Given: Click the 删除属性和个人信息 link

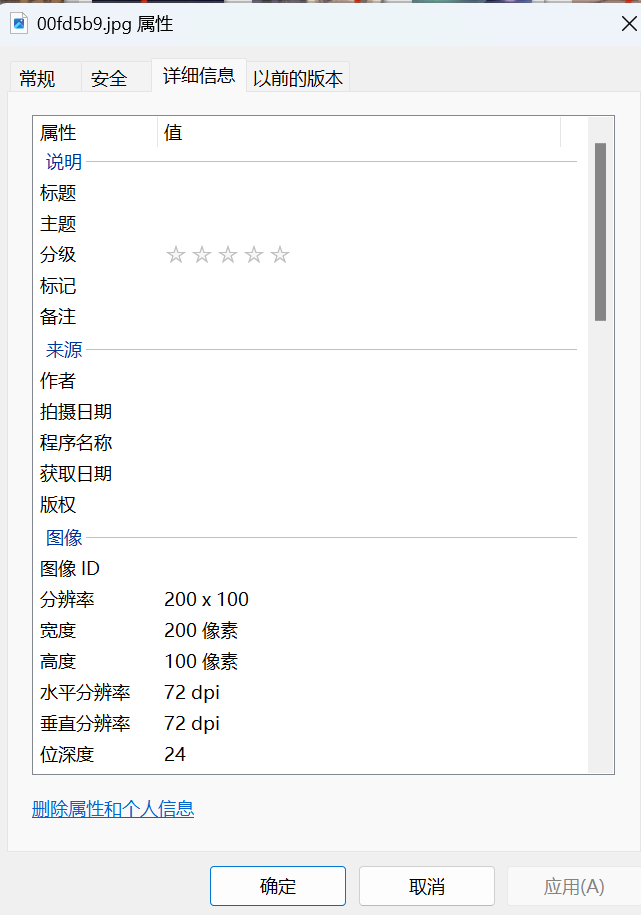Looking at the screenshot, I should [113, 809].
